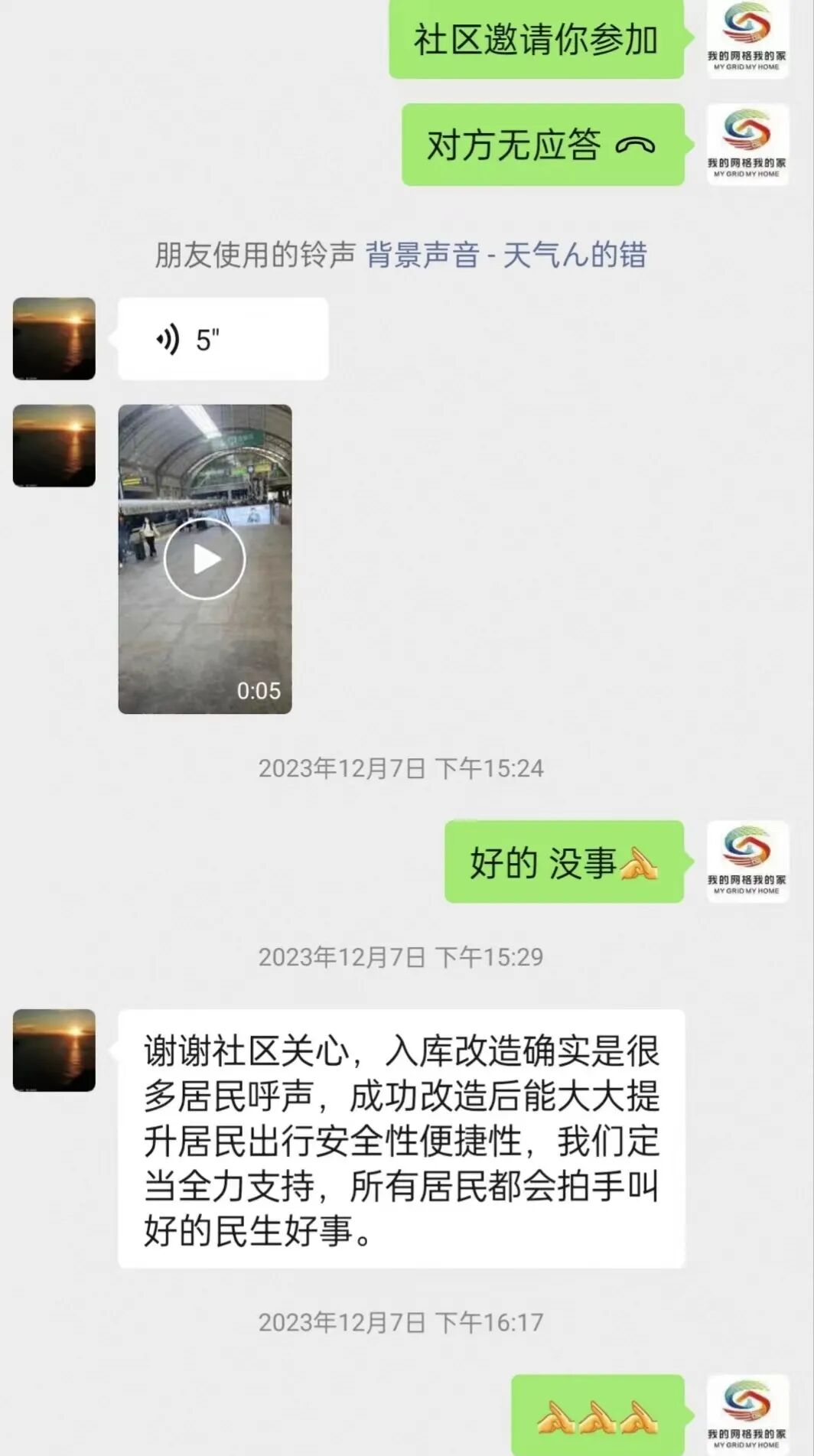Viewport: 814px width, 1456px height.
Task: Play the 5-second voice message
Action: [222, 339]
